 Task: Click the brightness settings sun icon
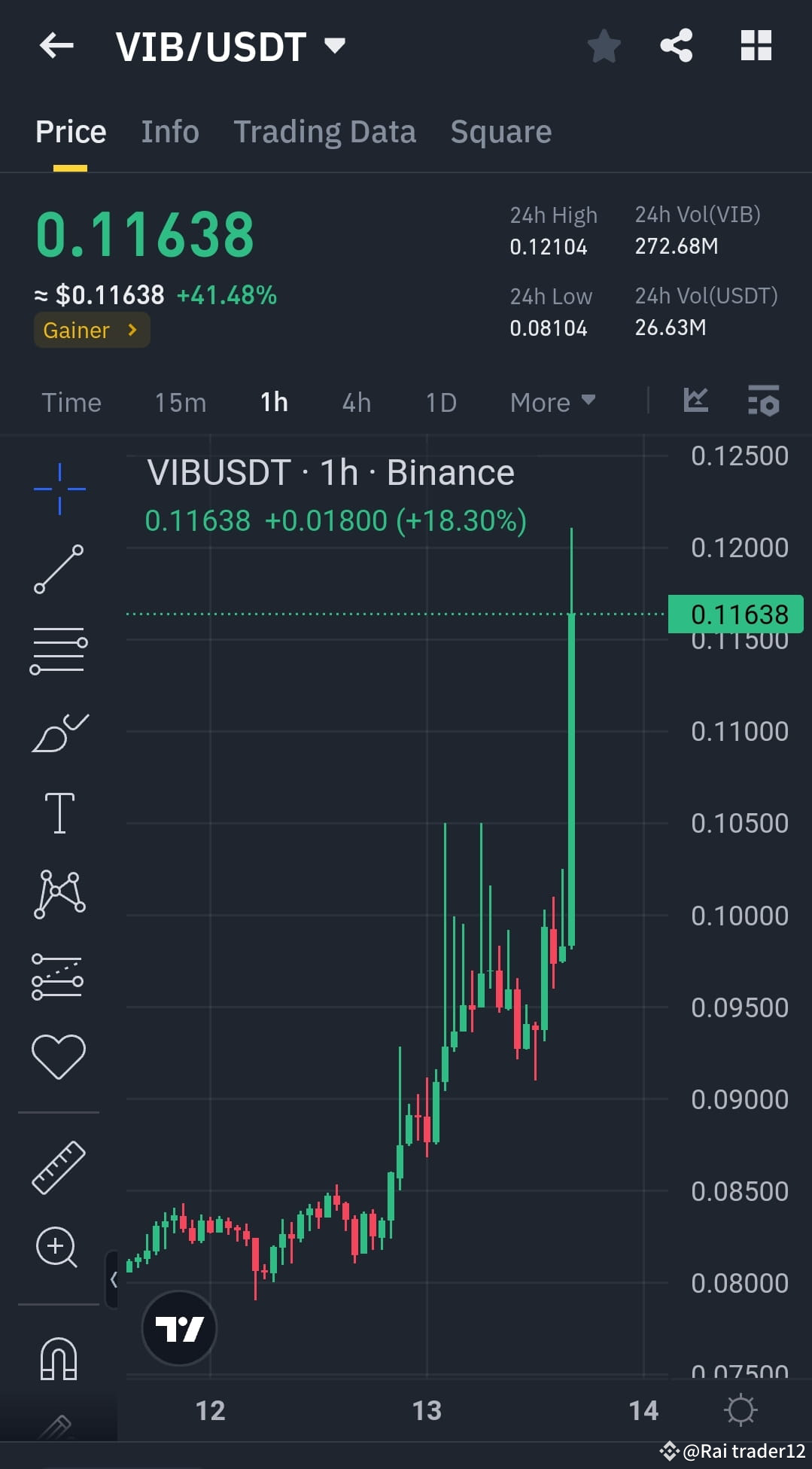coord(741,1410)
